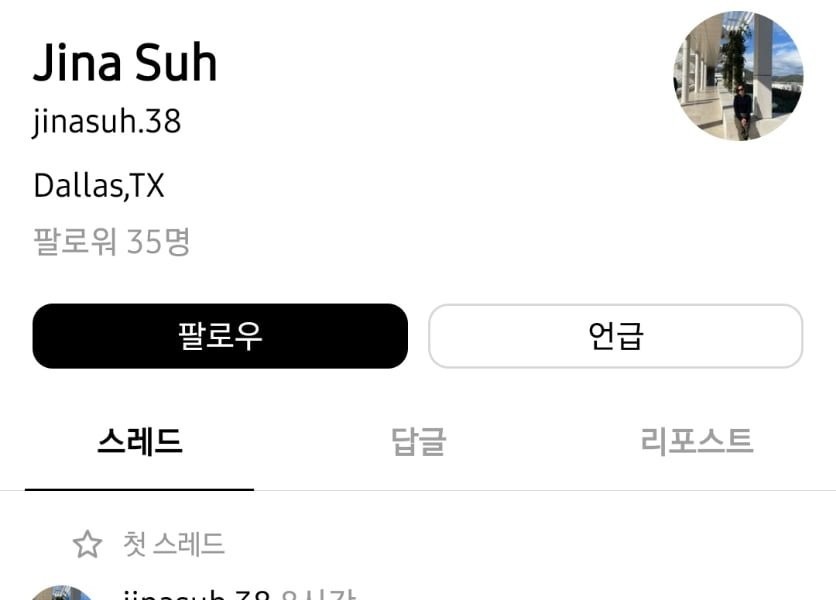Image resolution: width=836 pixels, height=600 pixels.
Task: Open Jina Suh's profile picture
Action: click(738, 76)
